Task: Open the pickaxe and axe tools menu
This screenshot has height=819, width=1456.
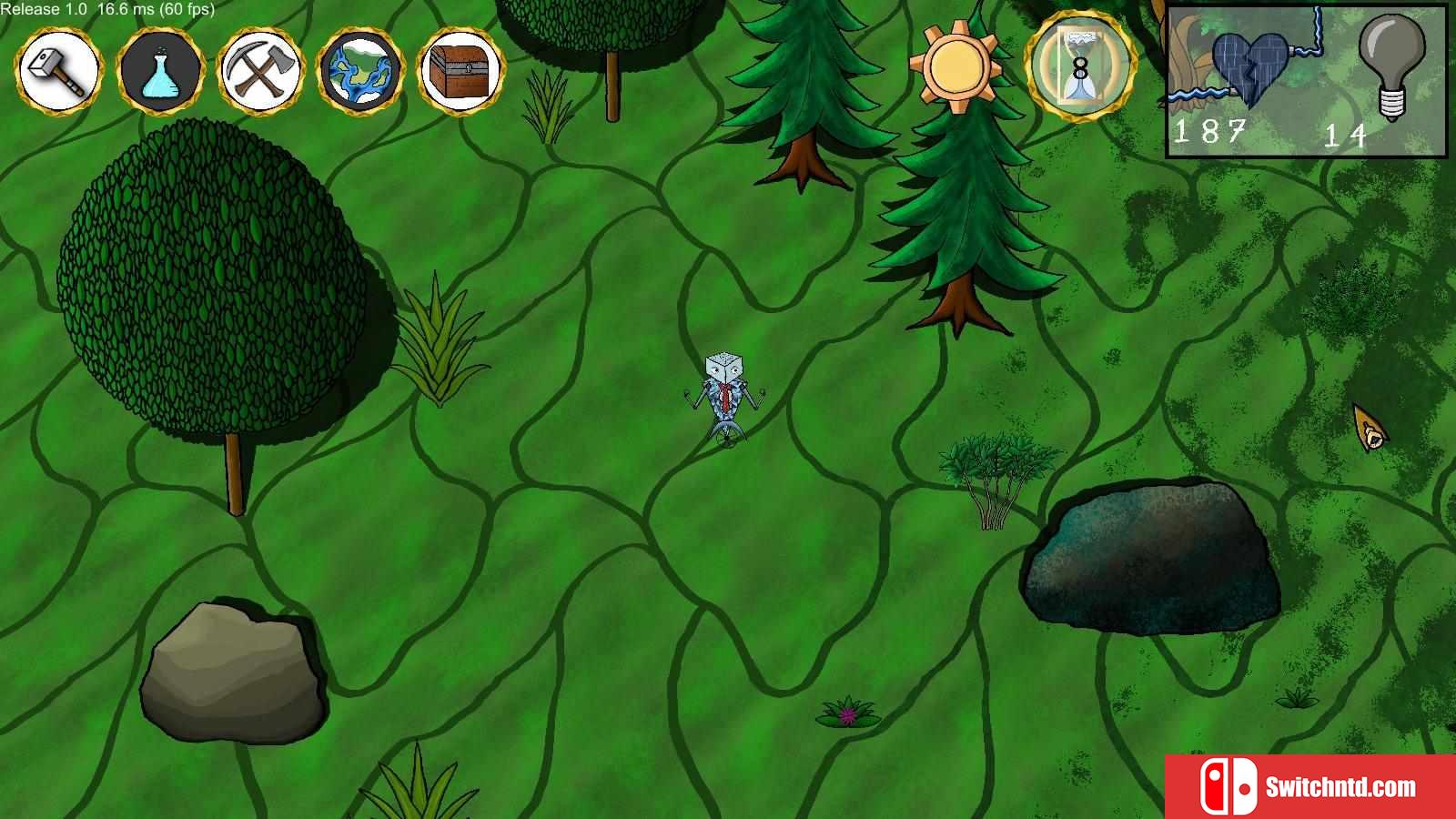Action: pyautogui.click(x=260, y=71)
